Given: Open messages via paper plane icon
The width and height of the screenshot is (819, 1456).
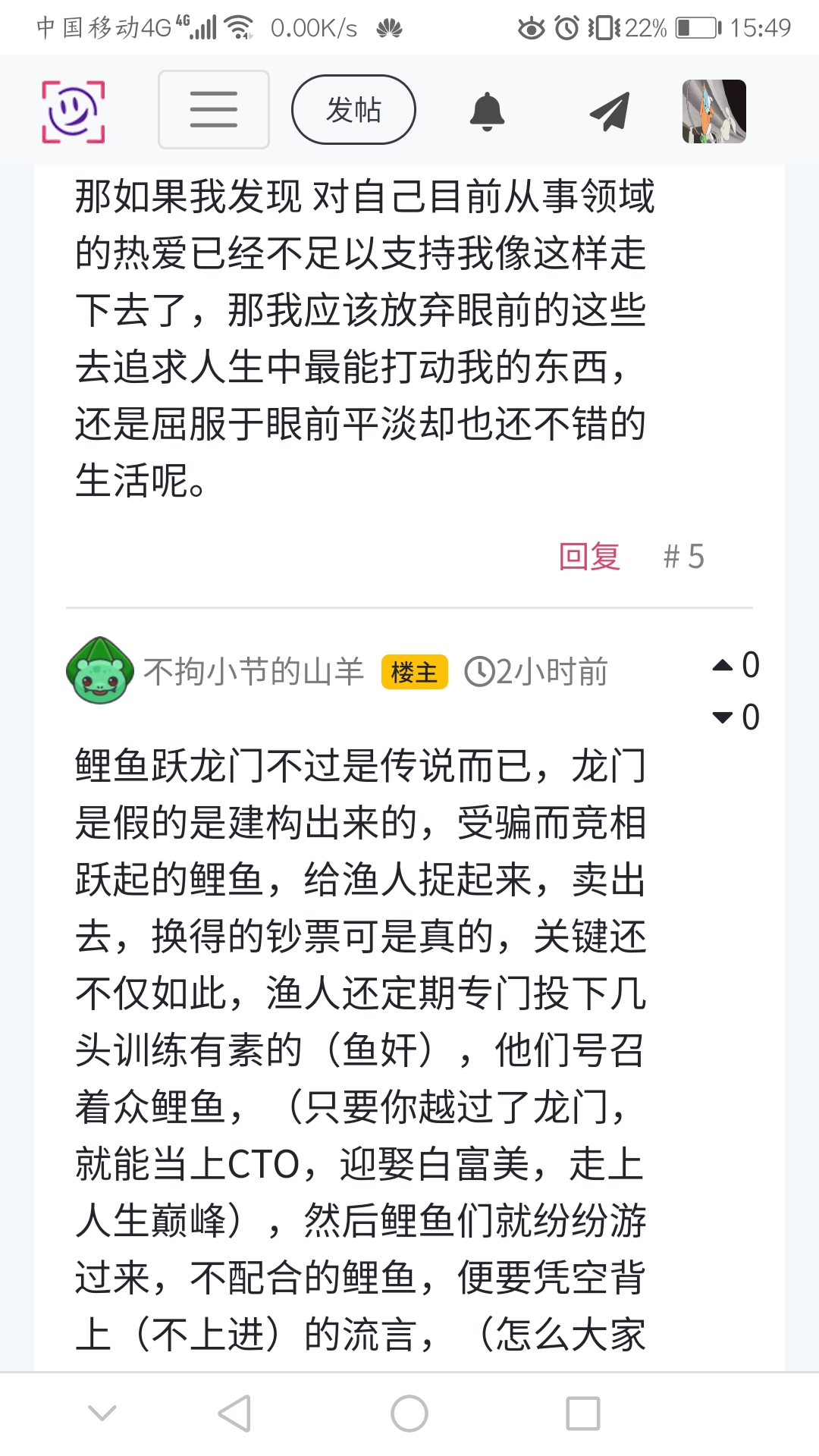Looking at the screenshot, I should pos(610,111).
